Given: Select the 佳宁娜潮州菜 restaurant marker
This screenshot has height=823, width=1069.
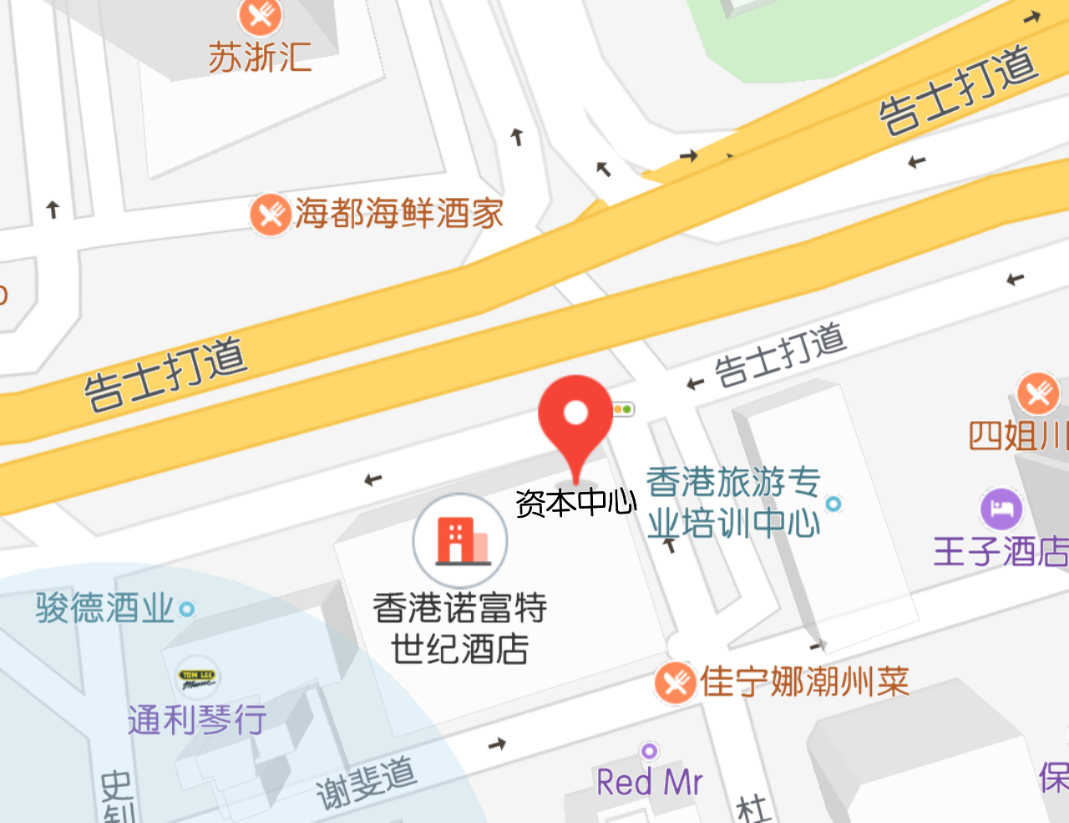Looking at the screenshot, I should [675, 684].
